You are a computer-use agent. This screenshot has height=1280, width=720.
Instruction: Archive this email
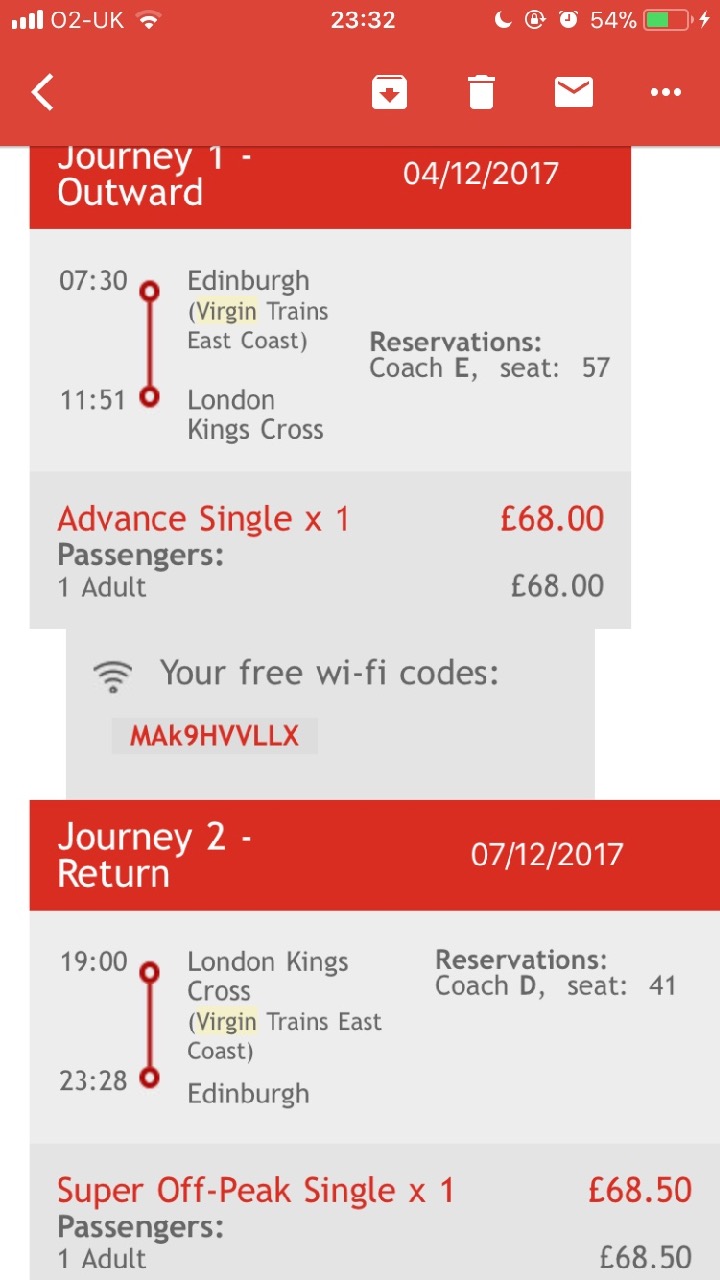click(389, 92)
